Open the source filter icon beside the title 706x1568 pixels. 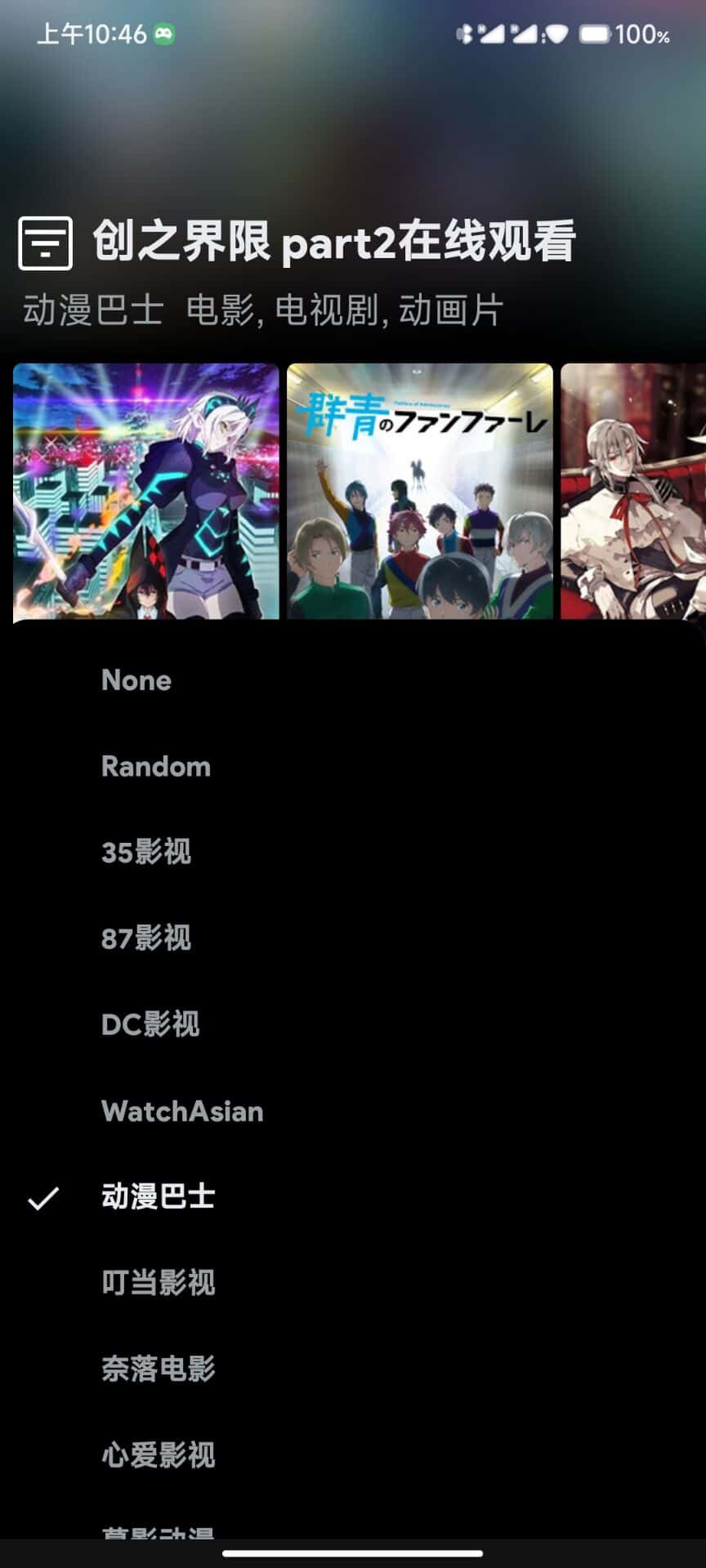(45, 243)
